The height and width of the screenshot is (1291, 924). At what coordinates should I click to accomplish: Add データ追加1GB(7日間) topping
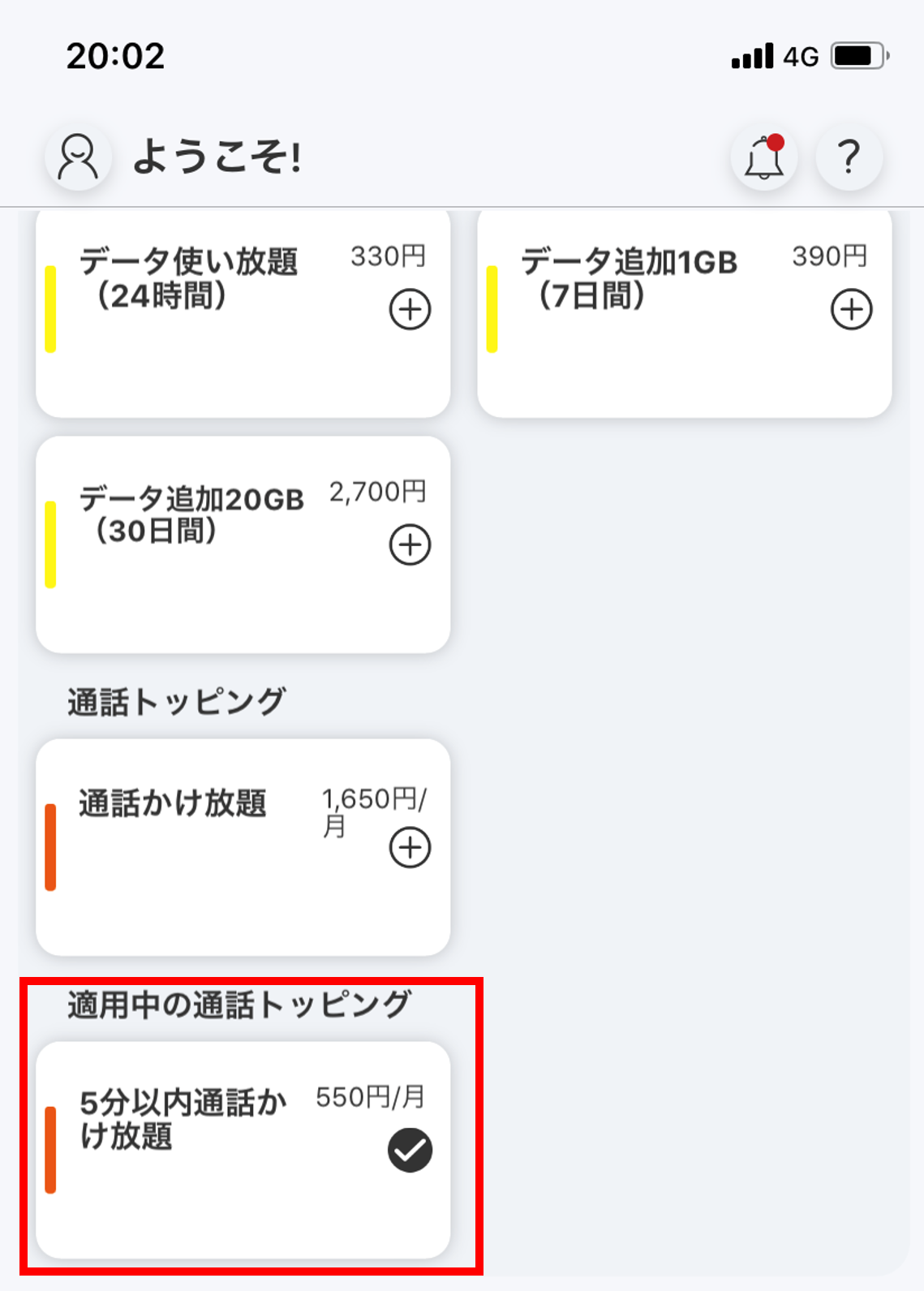[851, 309]
